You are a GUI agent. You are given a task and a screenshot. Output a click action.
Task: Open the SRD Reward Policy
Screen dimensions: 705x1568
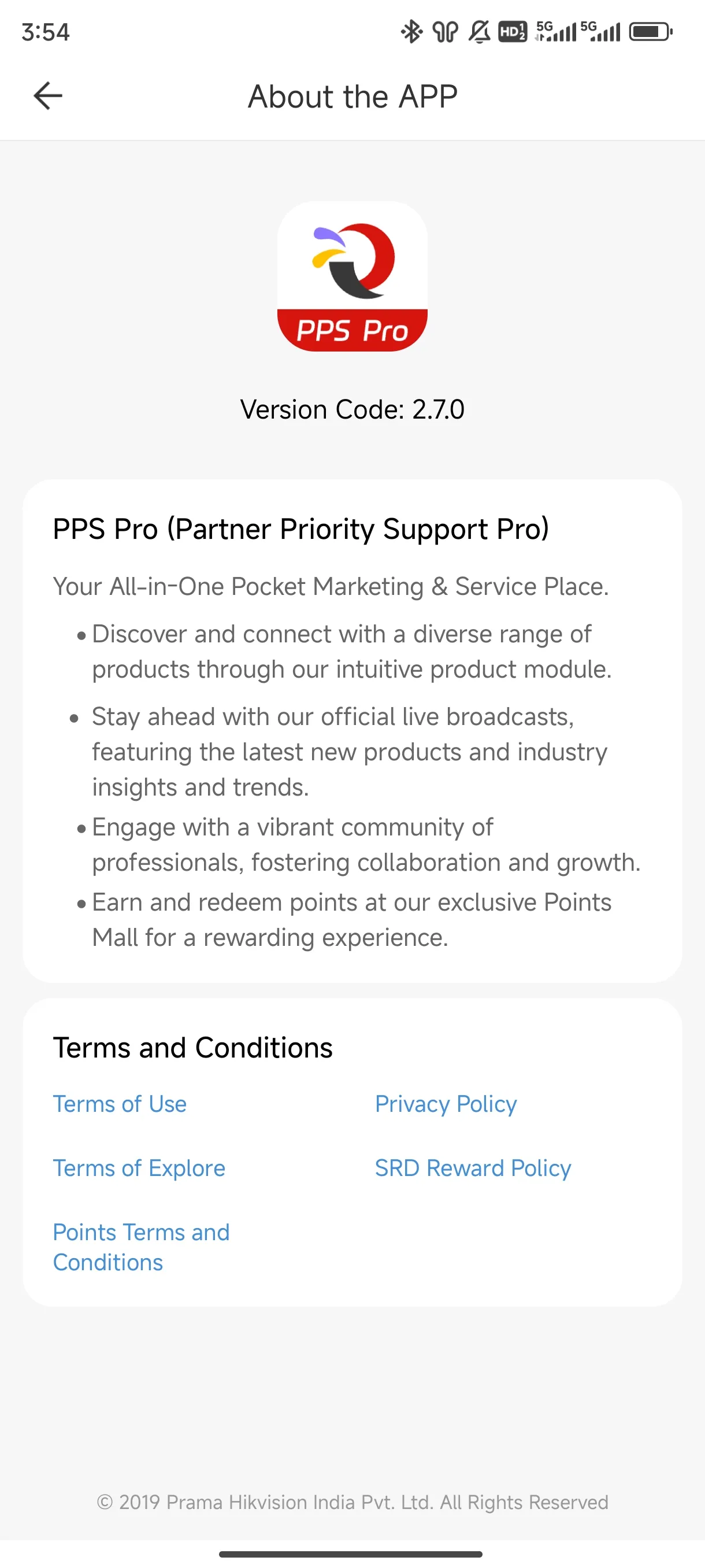click(473, 1168)
